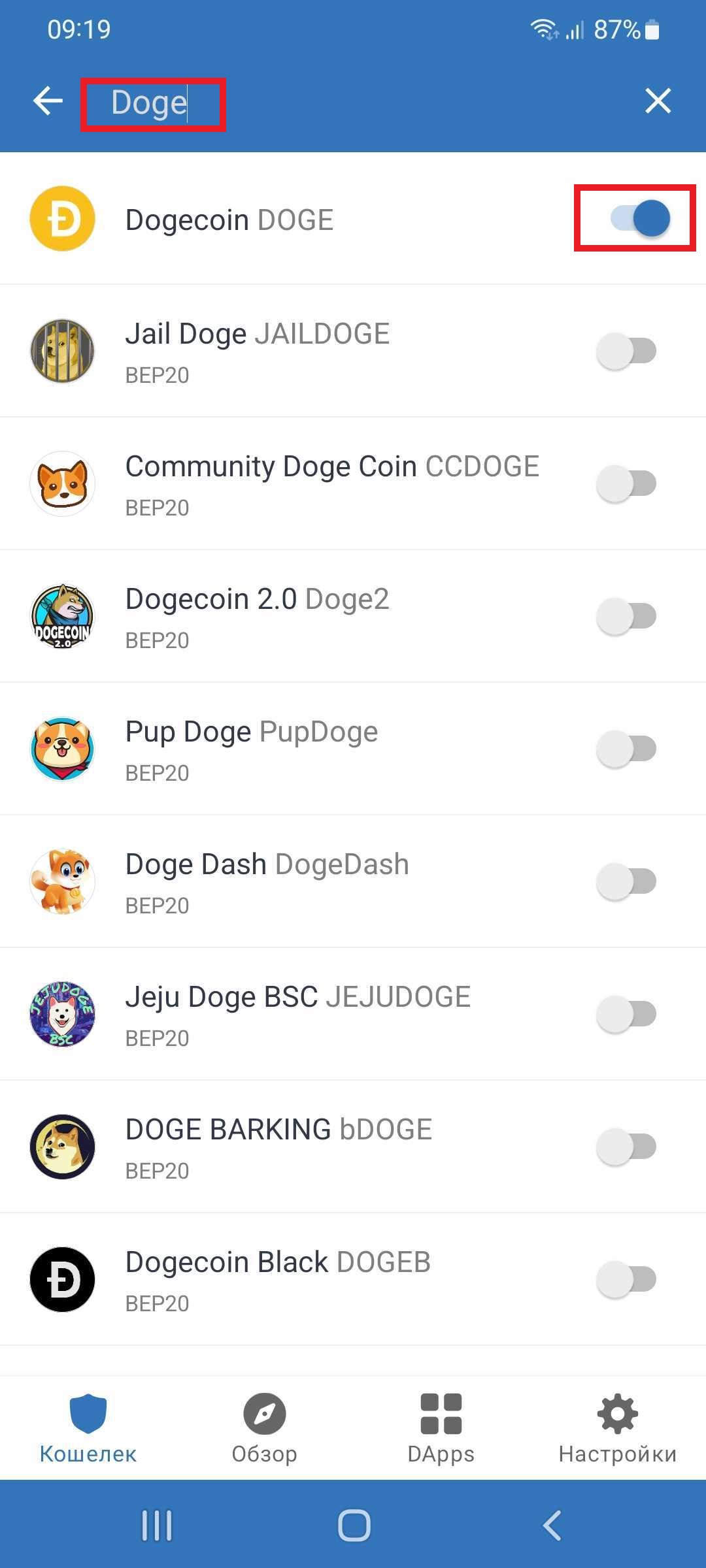This screenshot has height=1568, width=706.
Task: Enable the Jail Doge JAILDOGE token
Action: point(626,351)
